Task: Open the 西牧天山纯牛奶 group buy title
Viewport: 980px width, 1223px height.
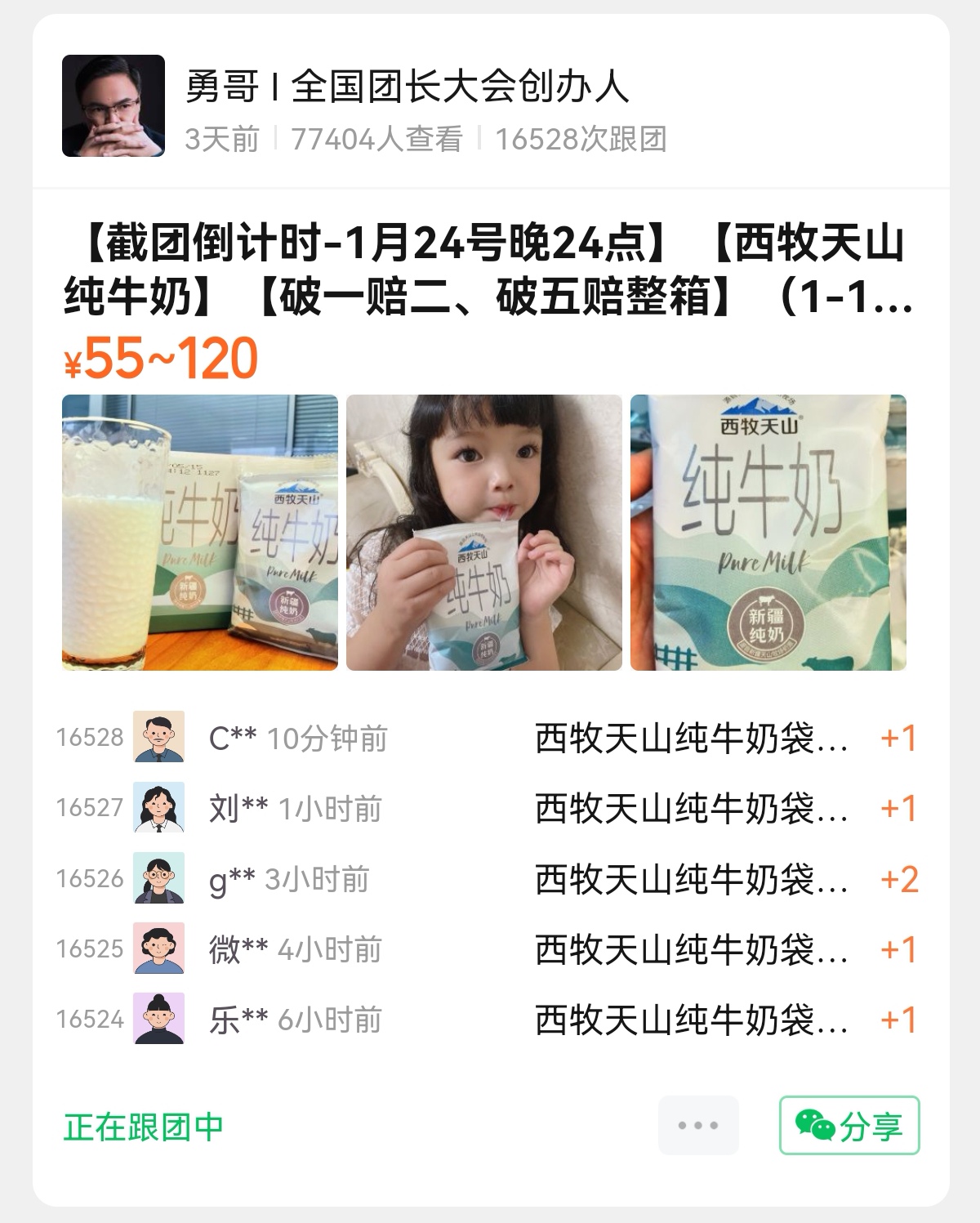Action: [488, 270]
